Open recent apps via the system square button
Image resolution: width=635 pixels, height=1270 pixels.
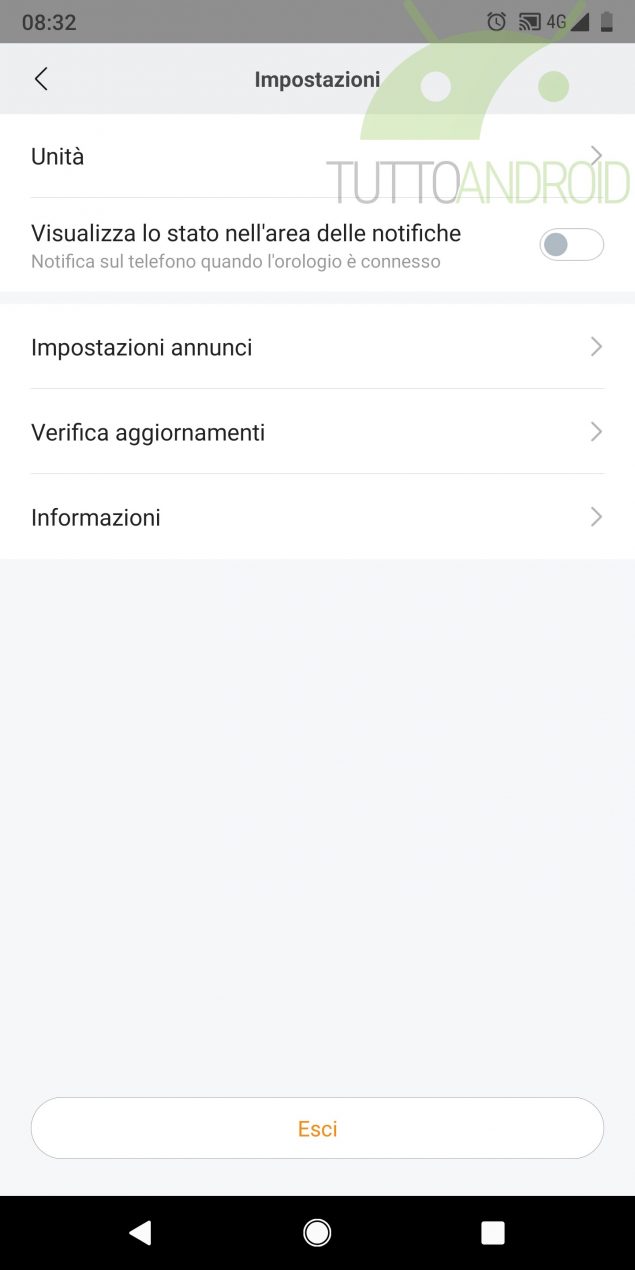click(493, 1233)
